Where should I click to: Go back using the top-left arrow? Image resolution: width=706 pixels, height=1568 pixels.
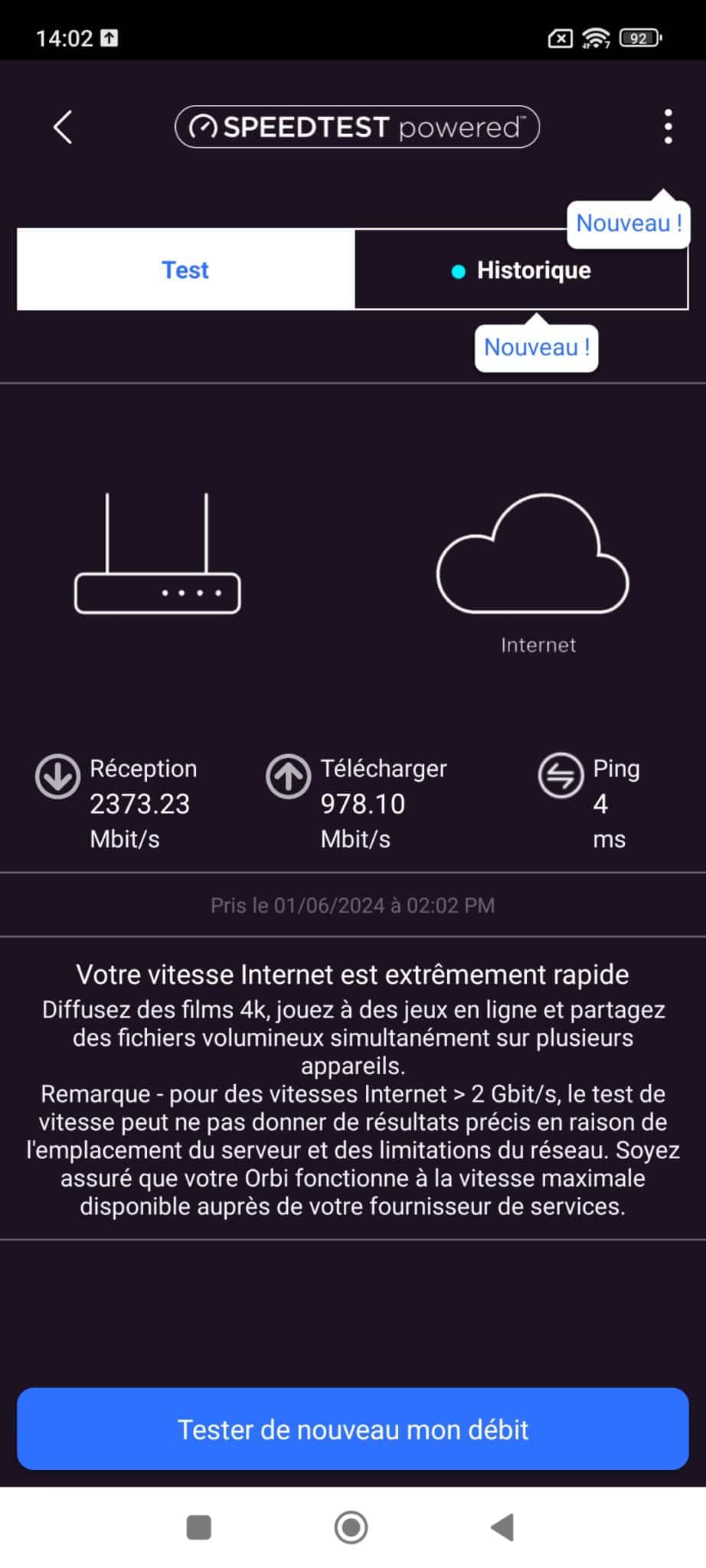[63, 127]
